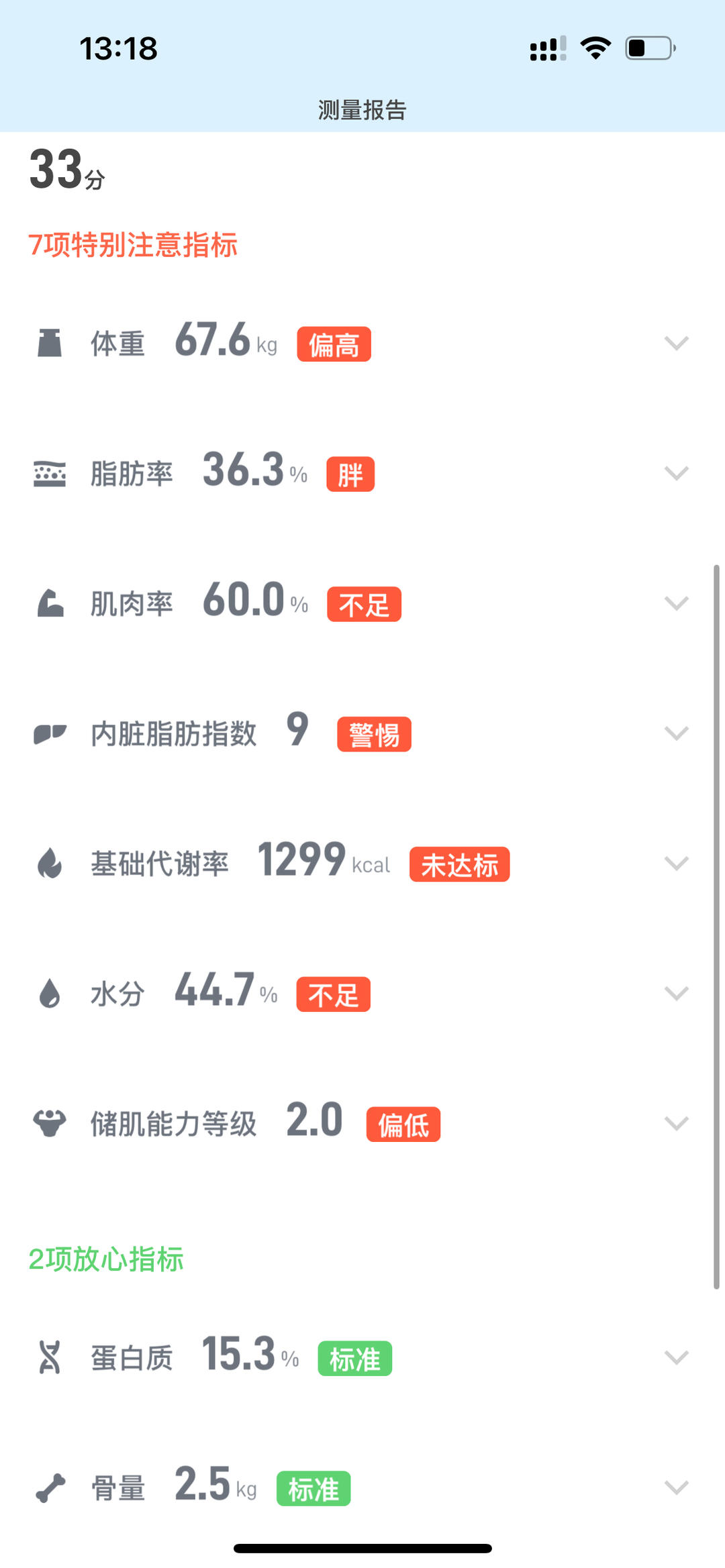Expand the 水分 44.7% row

point(676,994)
